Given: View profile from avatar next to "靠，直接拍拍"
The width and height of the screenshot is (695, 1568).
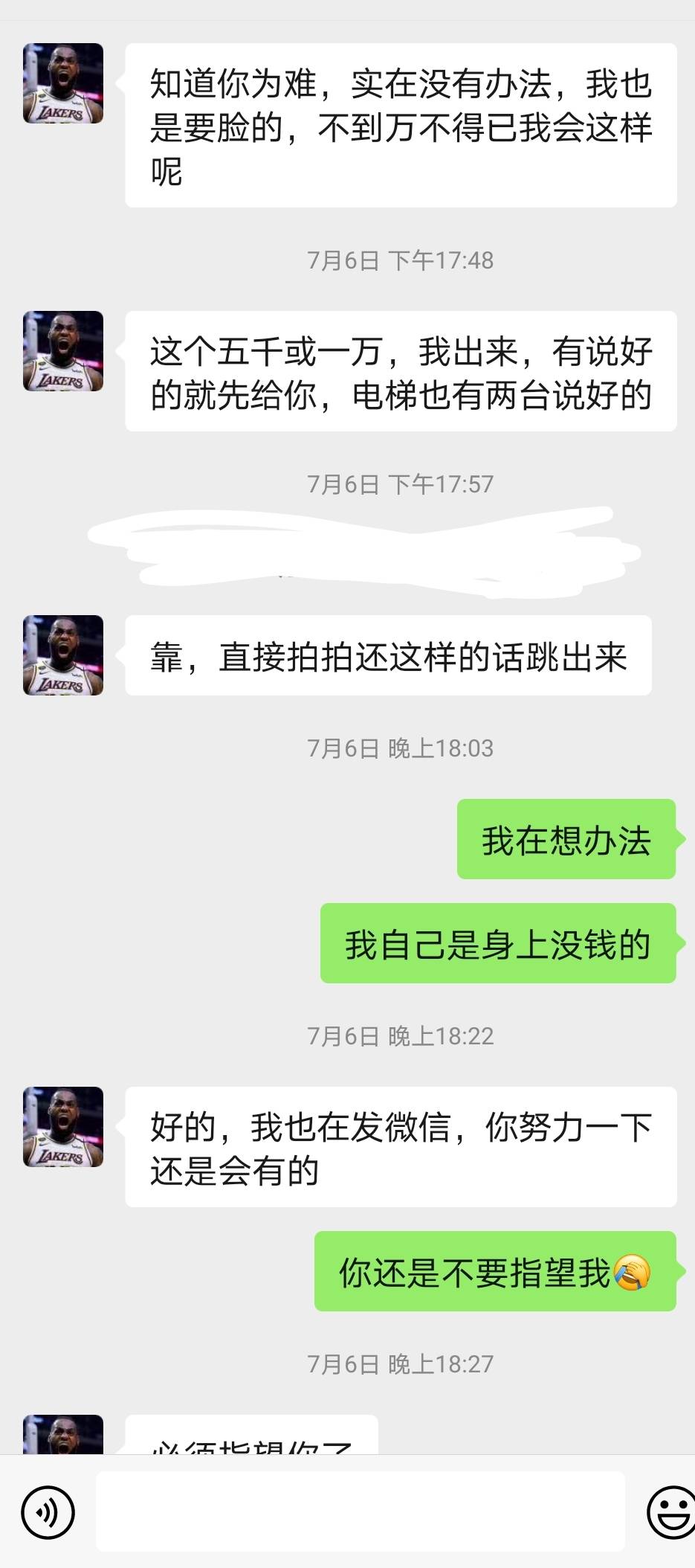Looking at the screenshot, I should [63, 655].
